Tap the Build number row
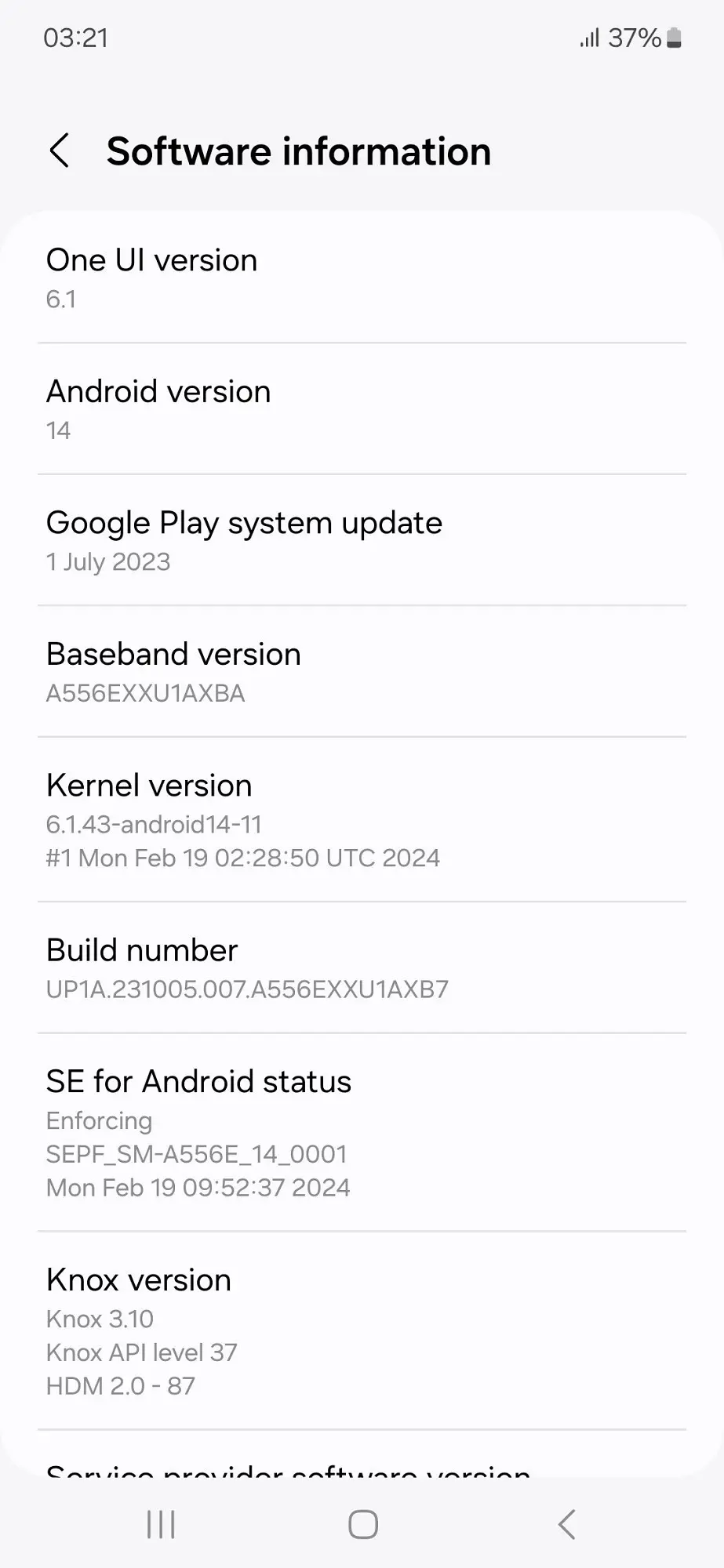724x1568 pixels. (x=361, y=968)
